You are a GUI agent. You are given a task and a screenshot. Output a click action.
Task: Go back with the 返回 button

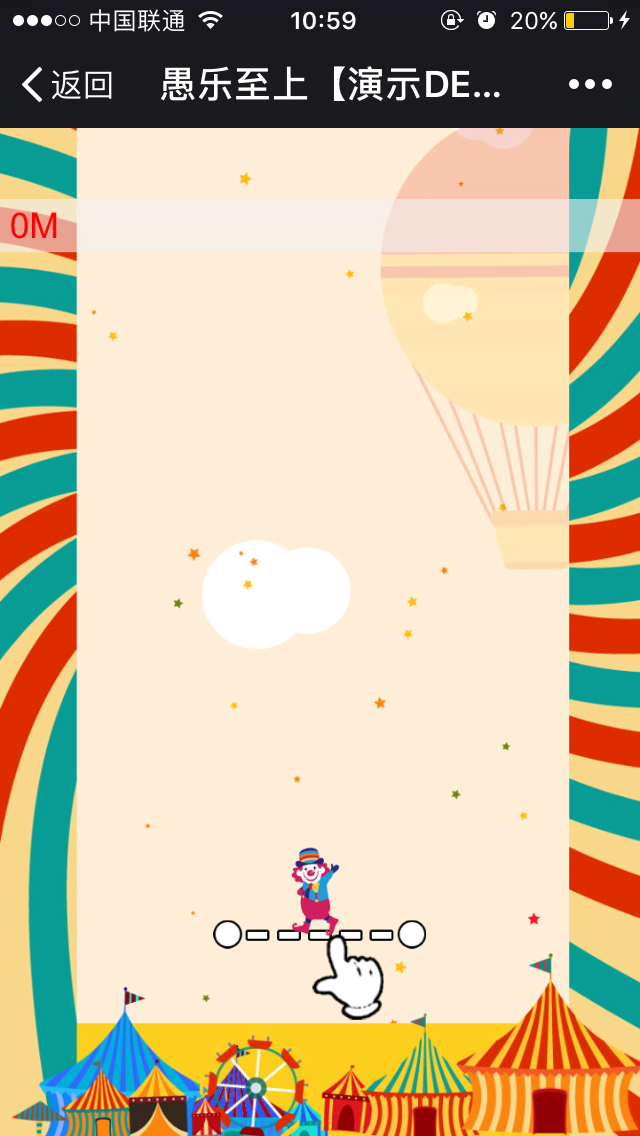66,86
